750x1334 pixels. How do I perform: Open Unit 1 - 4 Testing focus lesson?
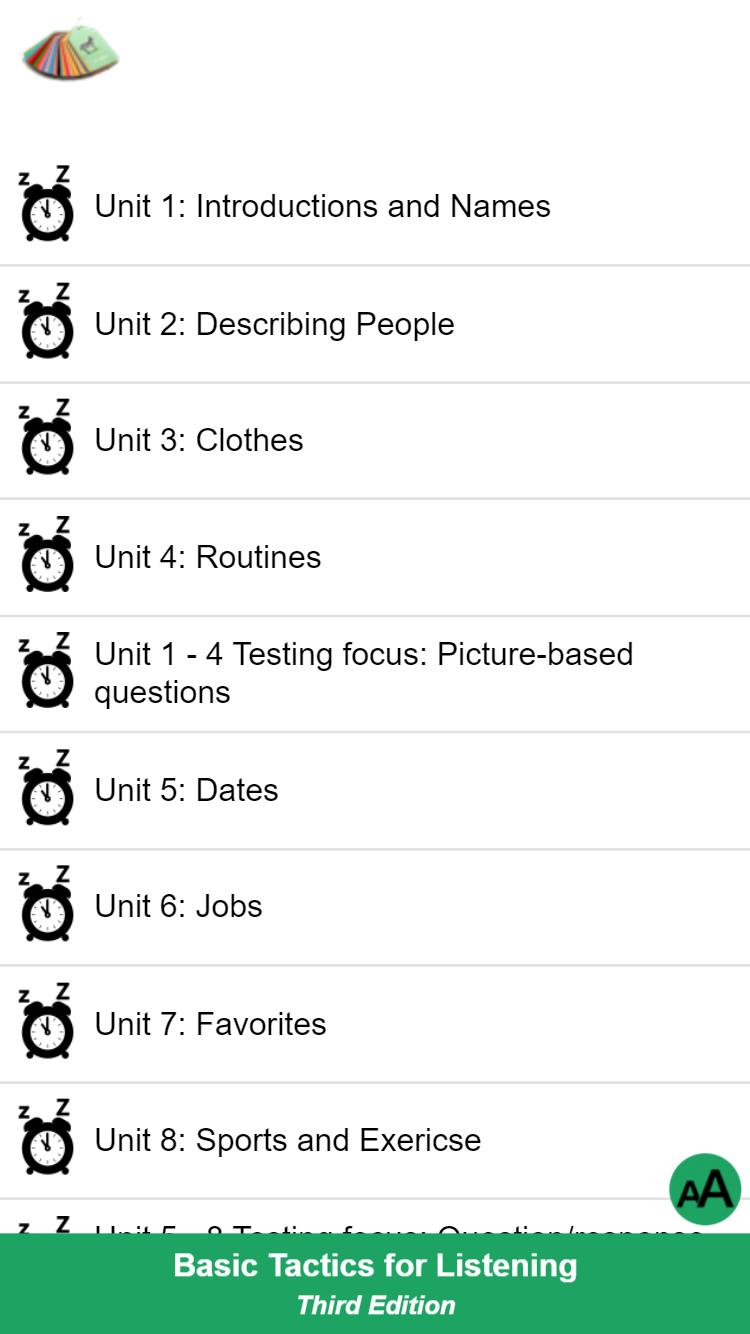pos(375,674)
